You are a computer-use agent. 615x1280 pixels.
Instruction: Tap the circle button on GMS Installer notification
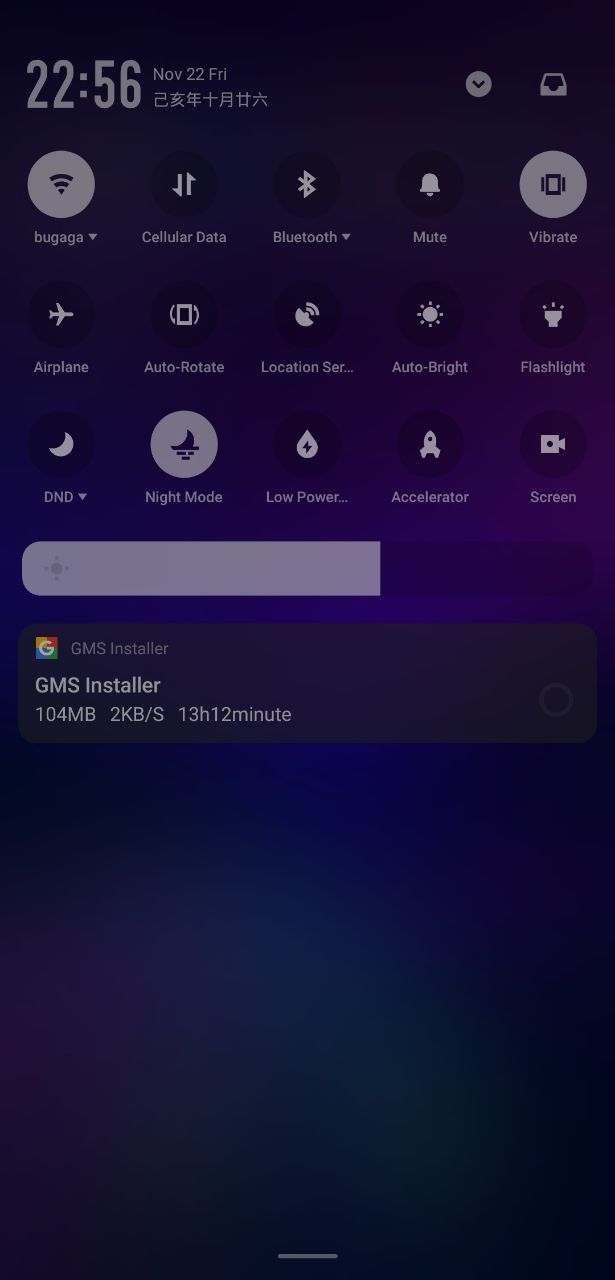click(556, 700)
